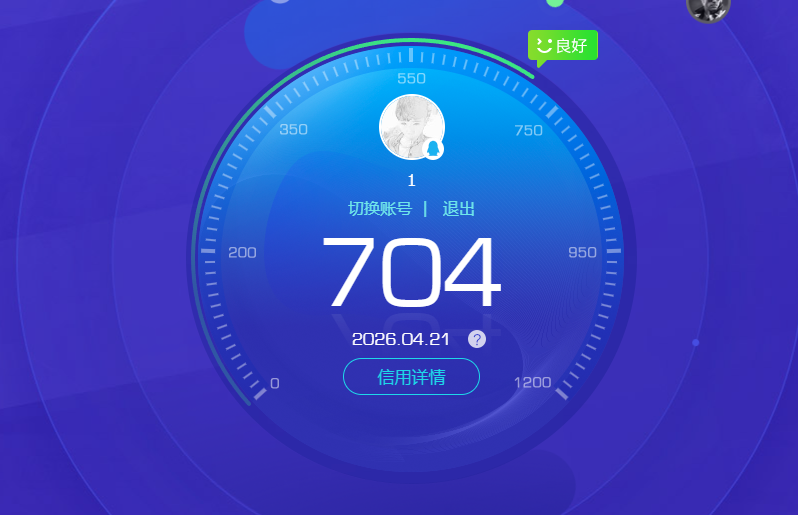Open the question mark help beside the date

tap(477, 339)
